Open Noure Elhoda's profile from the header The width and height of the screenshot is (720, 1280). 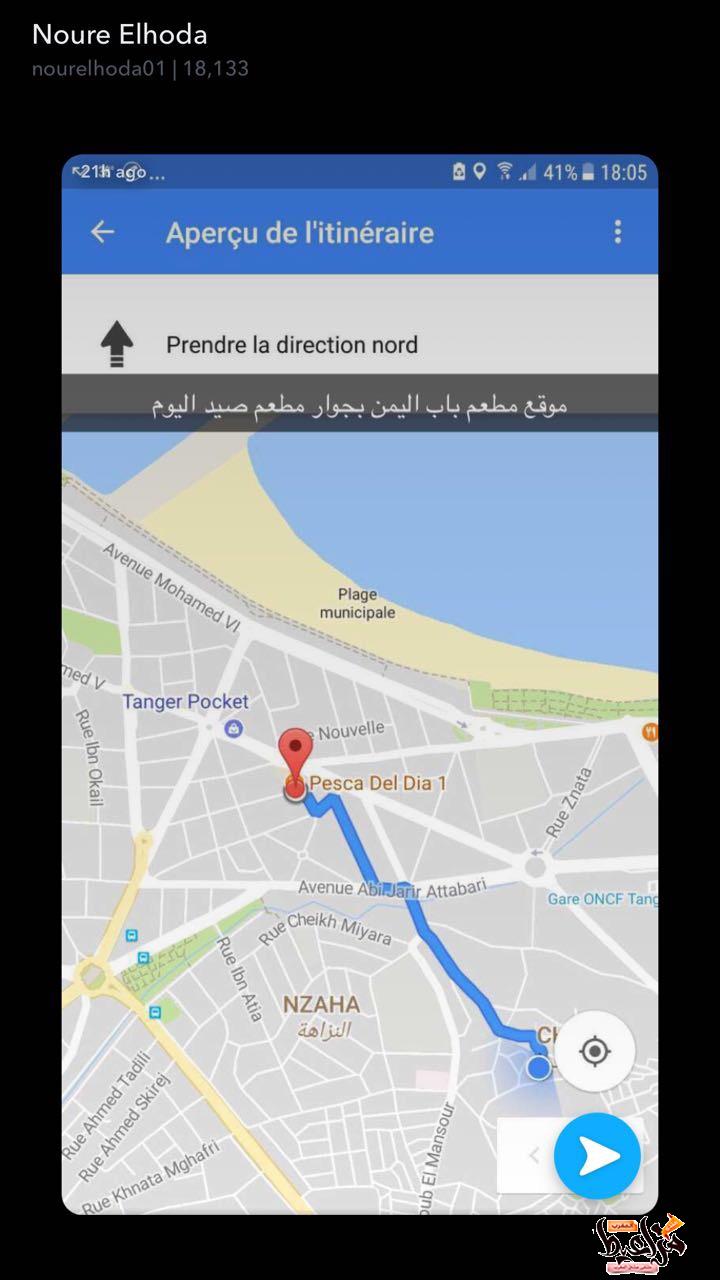tap(120, 35)
